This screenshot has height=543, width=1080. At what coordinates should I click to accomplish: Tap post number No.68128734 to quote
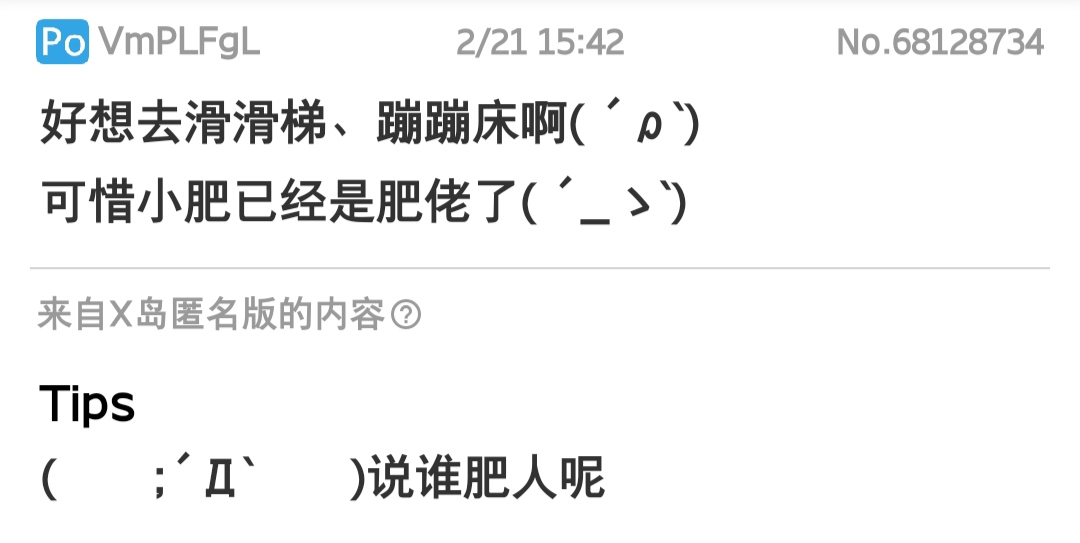[940, 42]
